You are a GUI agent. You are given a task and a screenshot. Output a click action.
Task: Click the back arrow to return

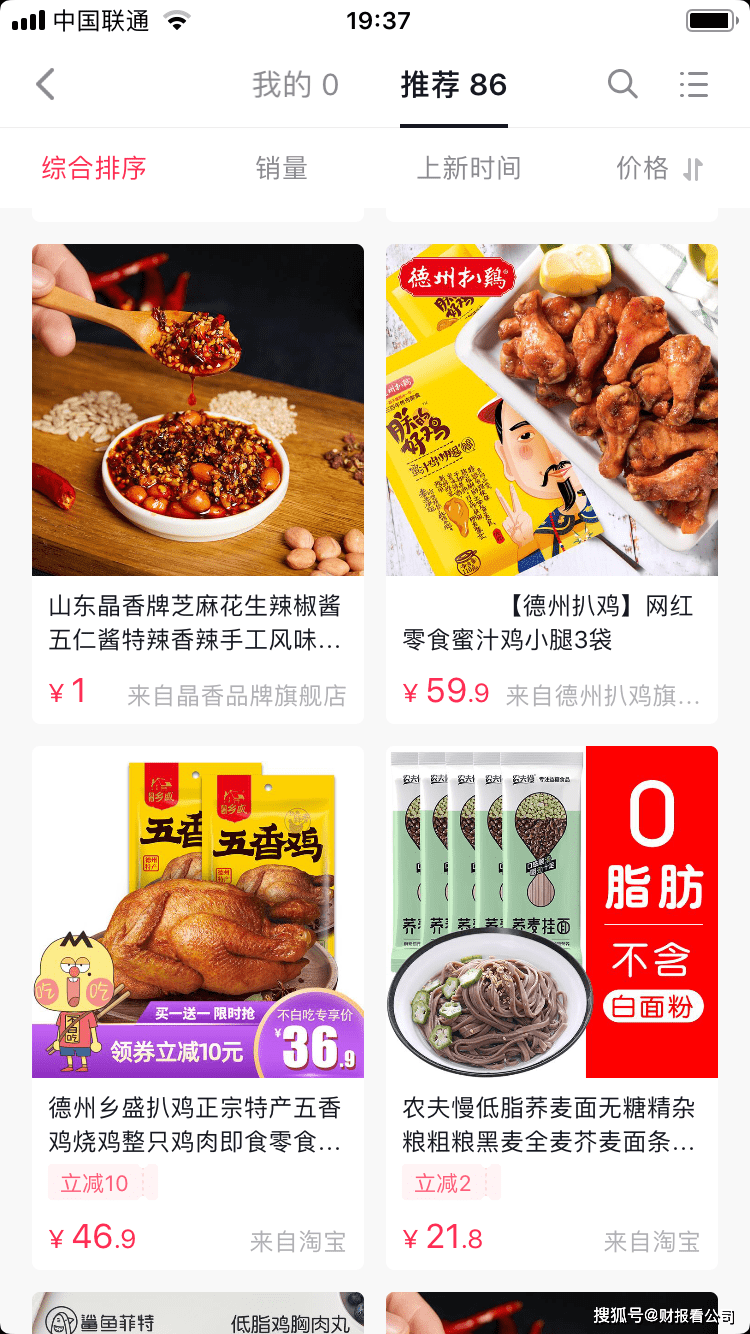click(45, 84)
